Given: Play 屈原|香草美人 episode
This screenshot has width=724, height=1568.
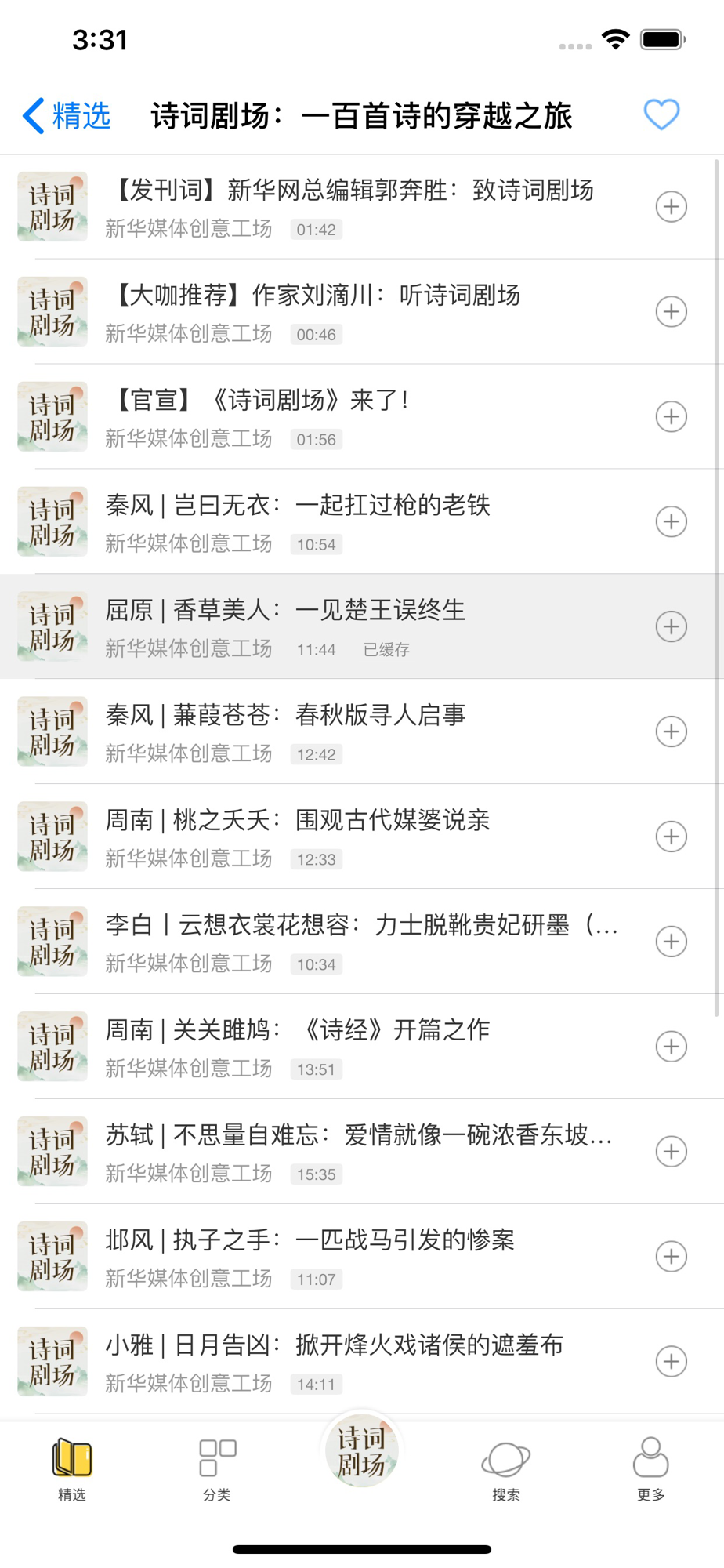Looking at the screenshot, I should [362, 627].
